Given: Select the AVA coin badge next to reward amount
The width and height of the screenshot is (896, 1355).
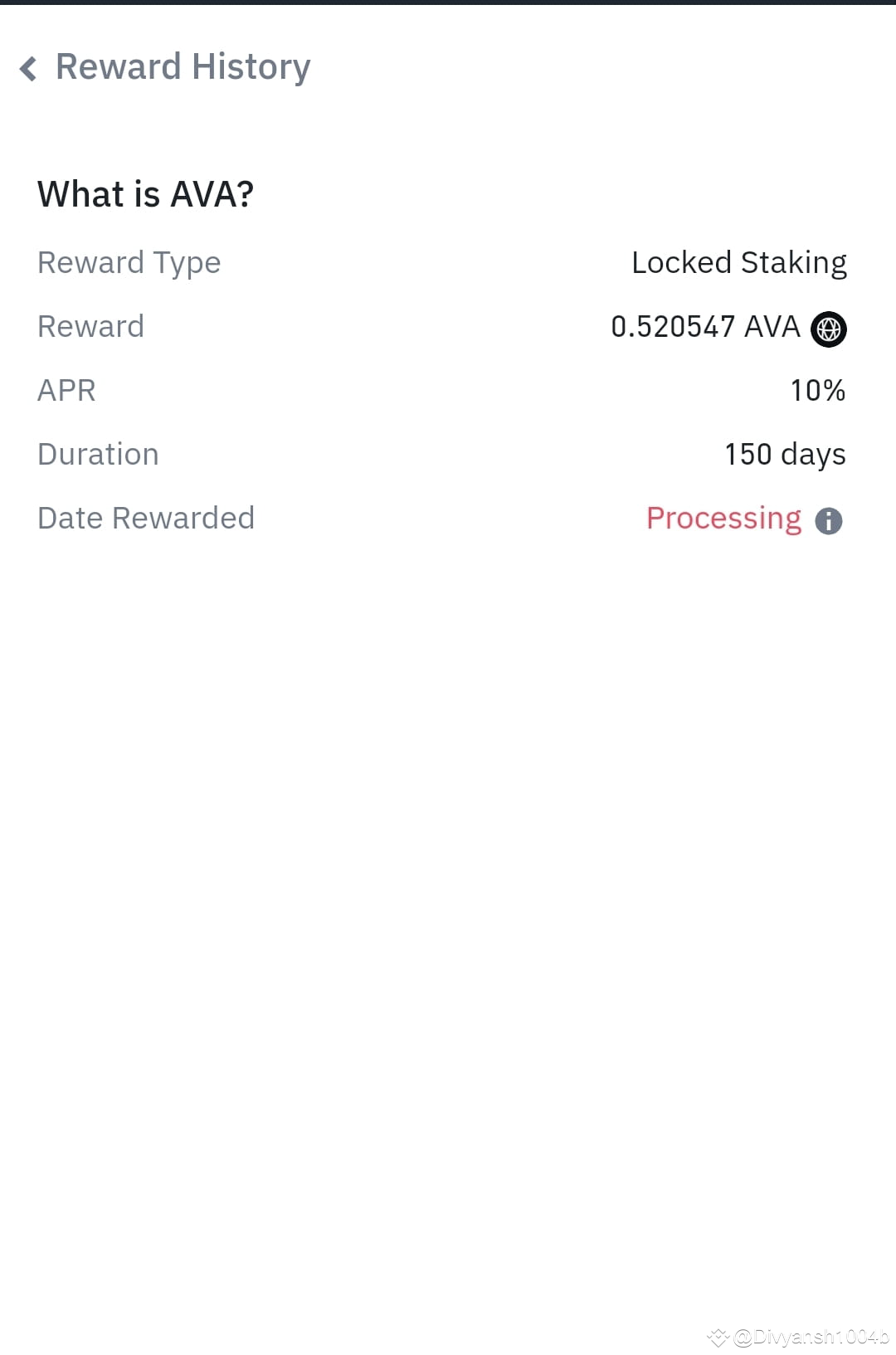Looking at the screenshot, I should [x=828, y=329].
